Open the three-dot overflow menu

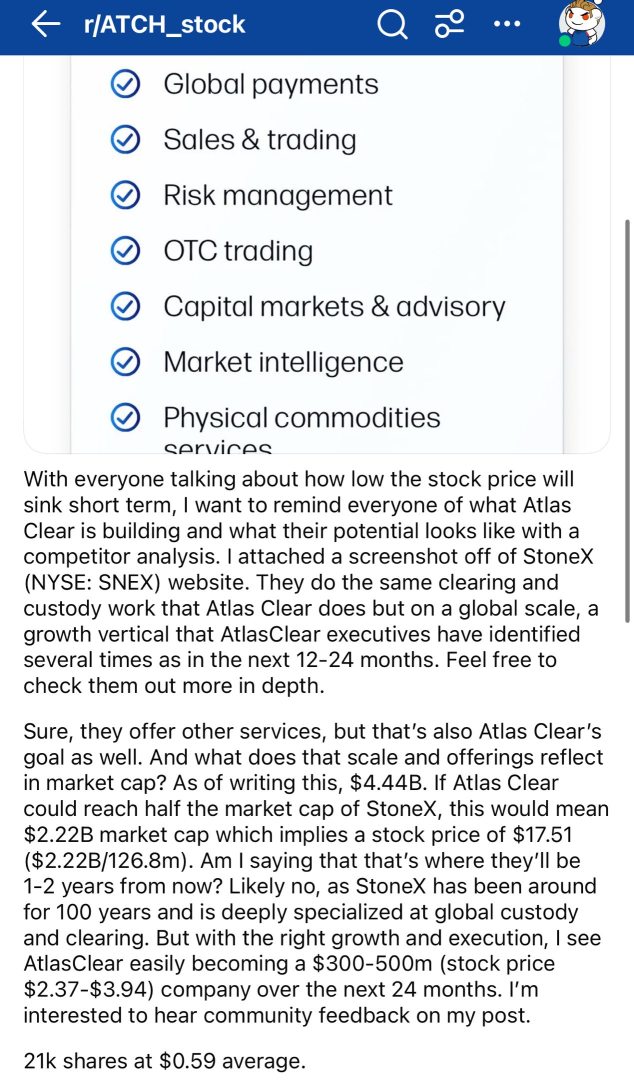(507, 24)
